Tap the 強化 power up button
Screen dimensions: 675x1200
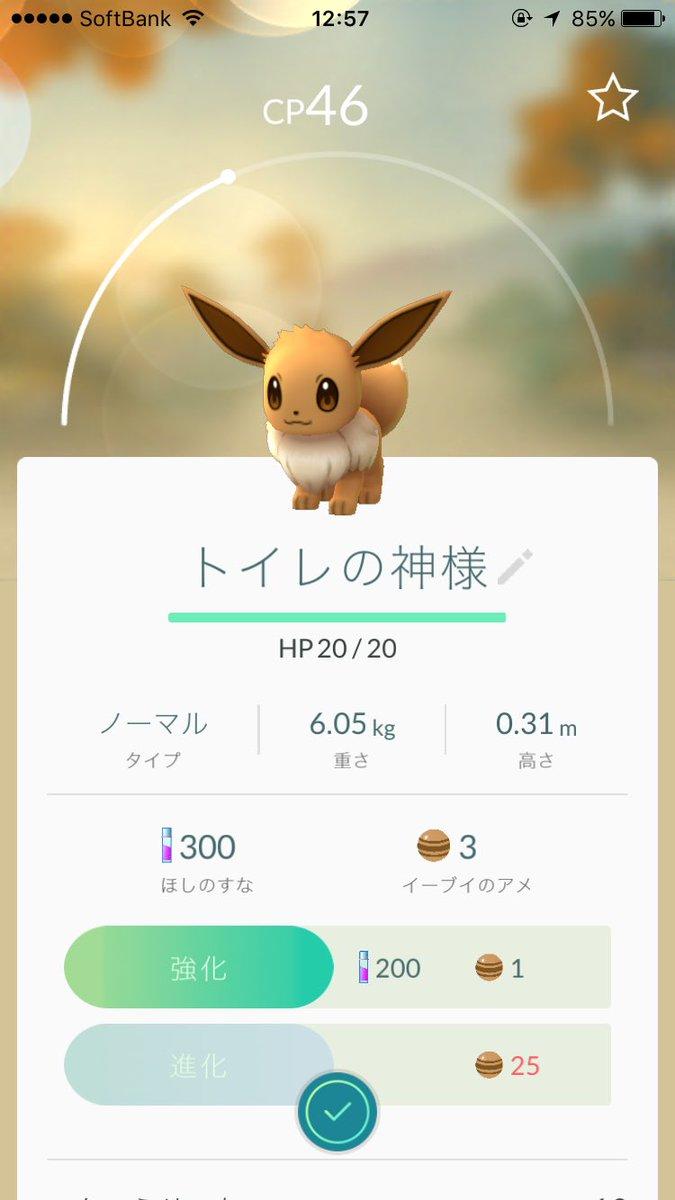[198, 968]
